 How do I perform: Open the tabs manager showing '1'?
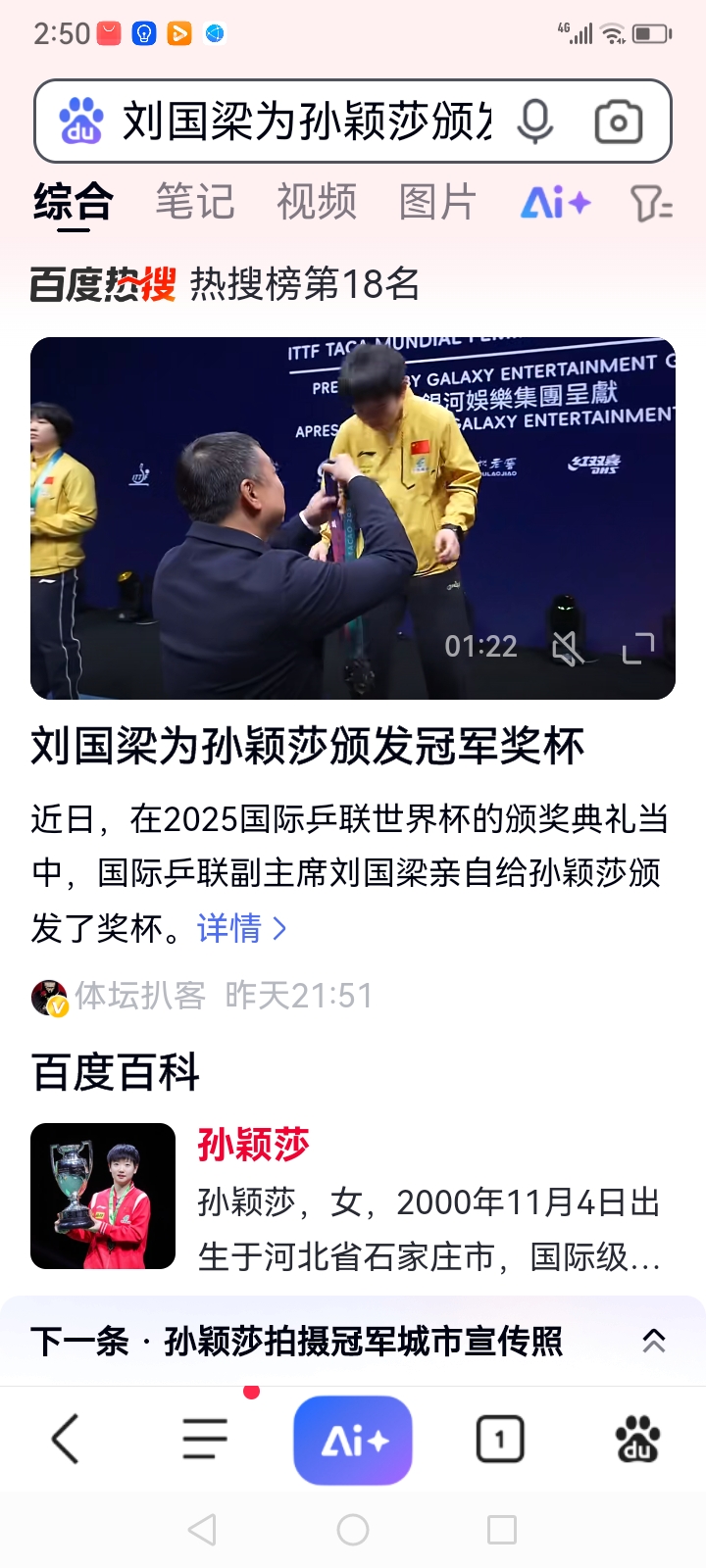[500, 1438]
